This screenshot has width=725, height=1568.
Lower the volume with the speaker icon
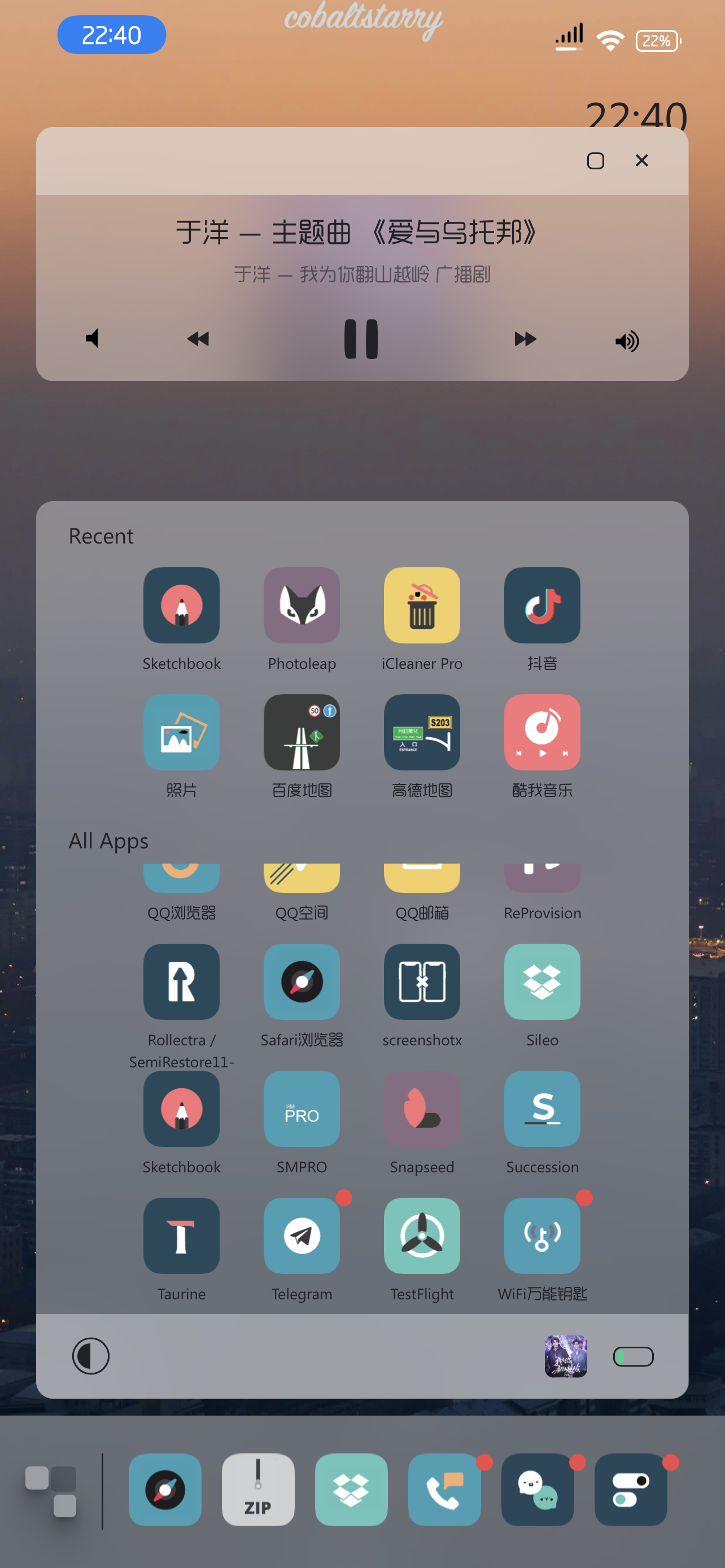[93, 339]
